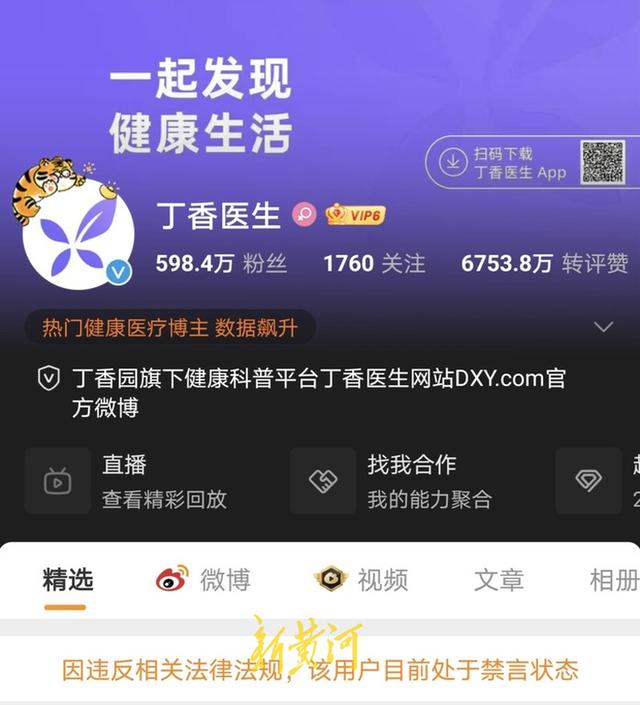View the 598.4万 粉丝 followers list
The width and height of the screenshot is (640, 705).
[x=221, y=264]
